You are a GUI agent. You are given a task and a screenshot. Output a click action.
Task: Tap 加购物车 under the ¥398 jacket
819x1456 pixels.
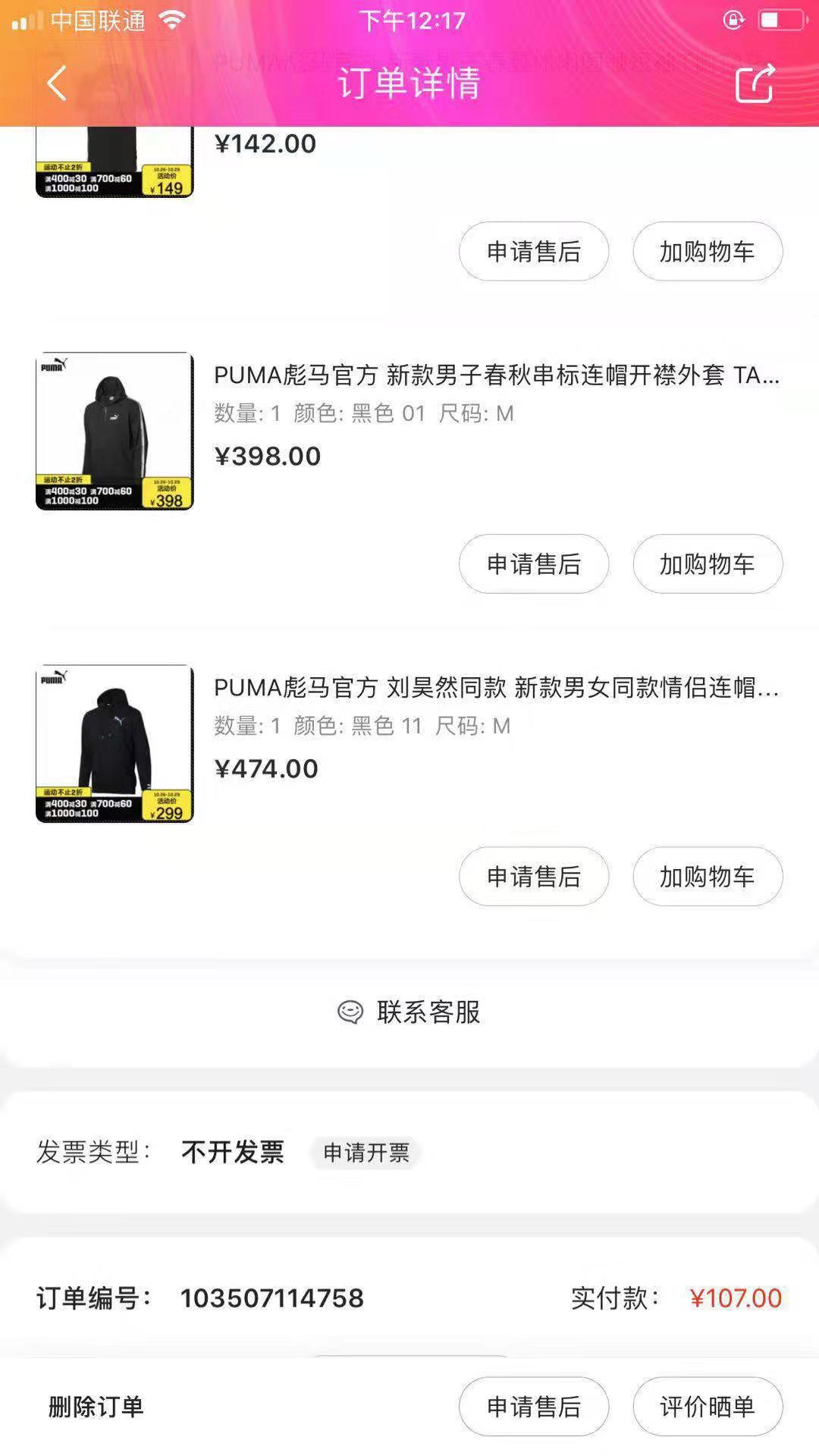pyautogui.click(x=707, y=564)
